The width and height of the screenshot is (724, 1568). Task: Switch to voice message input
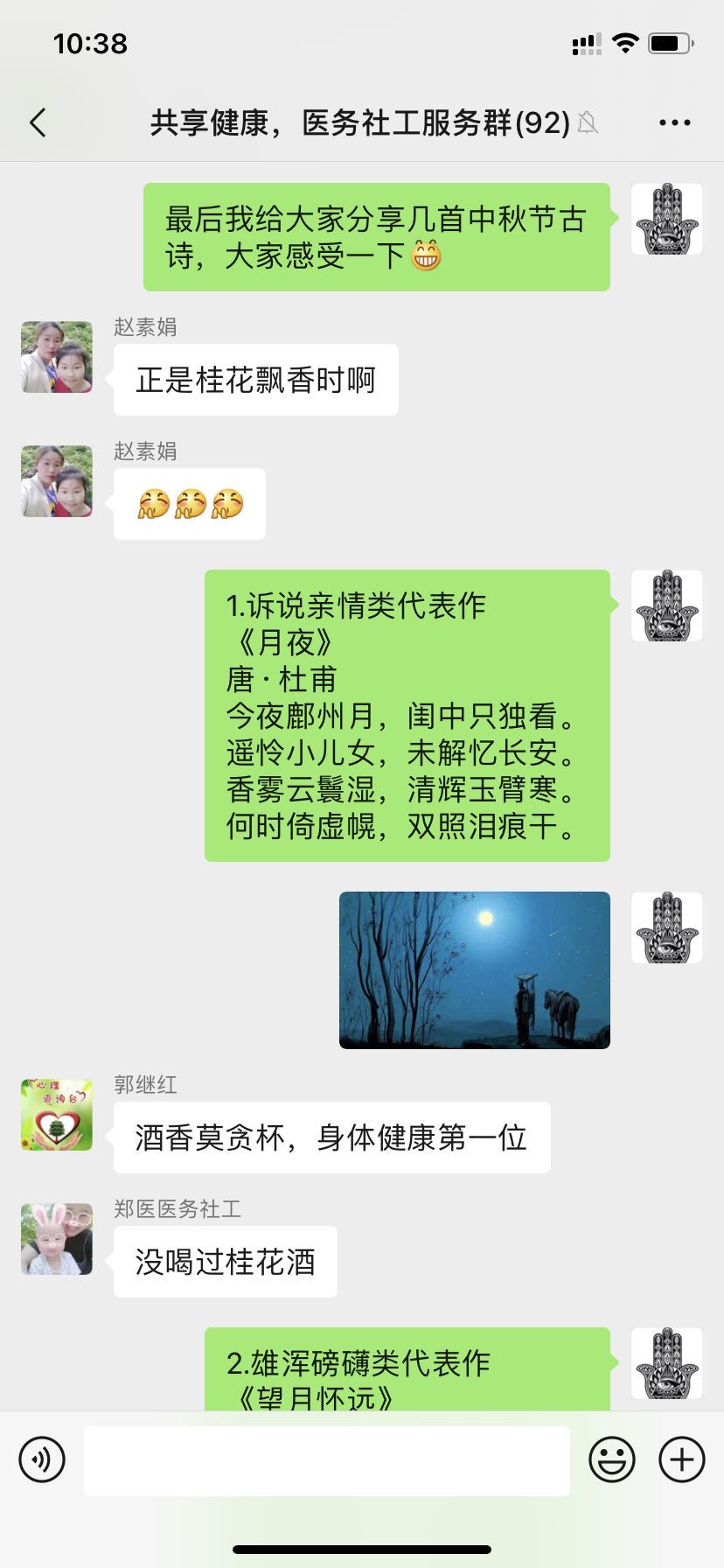(x=42, y=1459)
